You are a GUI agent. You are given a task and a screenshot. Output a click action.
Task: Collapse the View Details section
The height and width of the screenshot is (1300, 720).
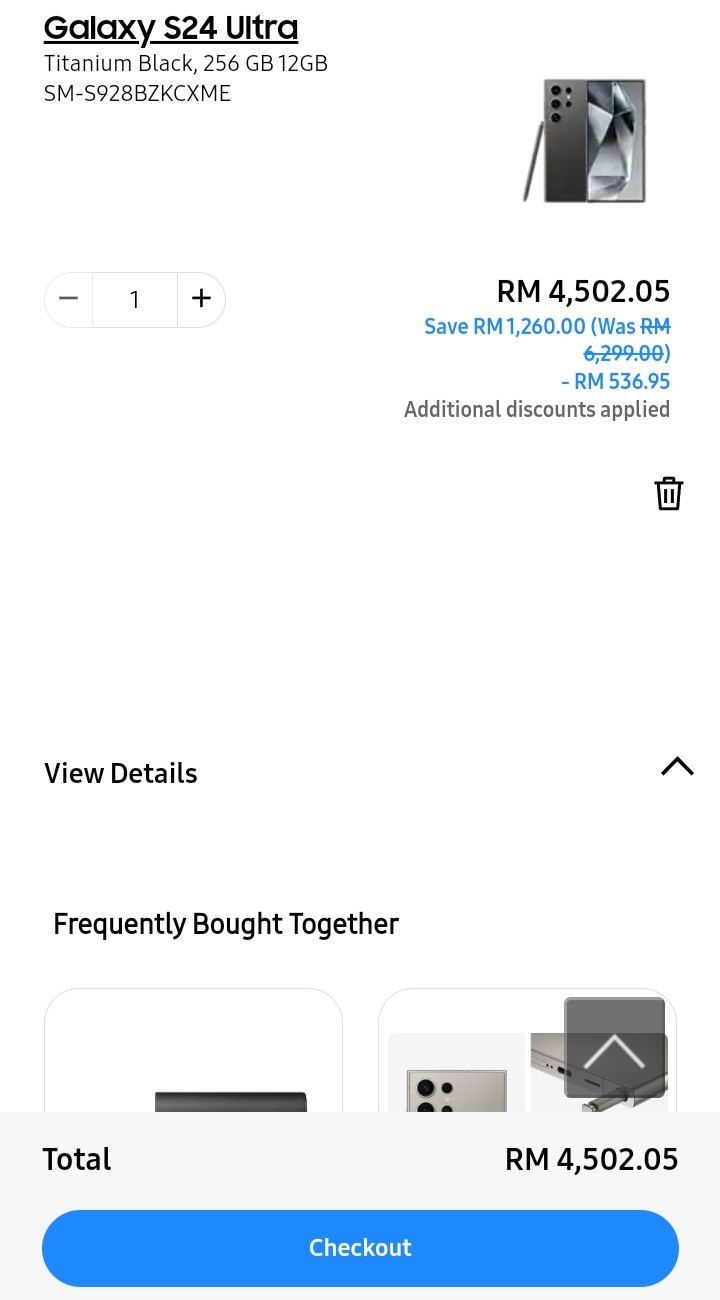[677, 767]
